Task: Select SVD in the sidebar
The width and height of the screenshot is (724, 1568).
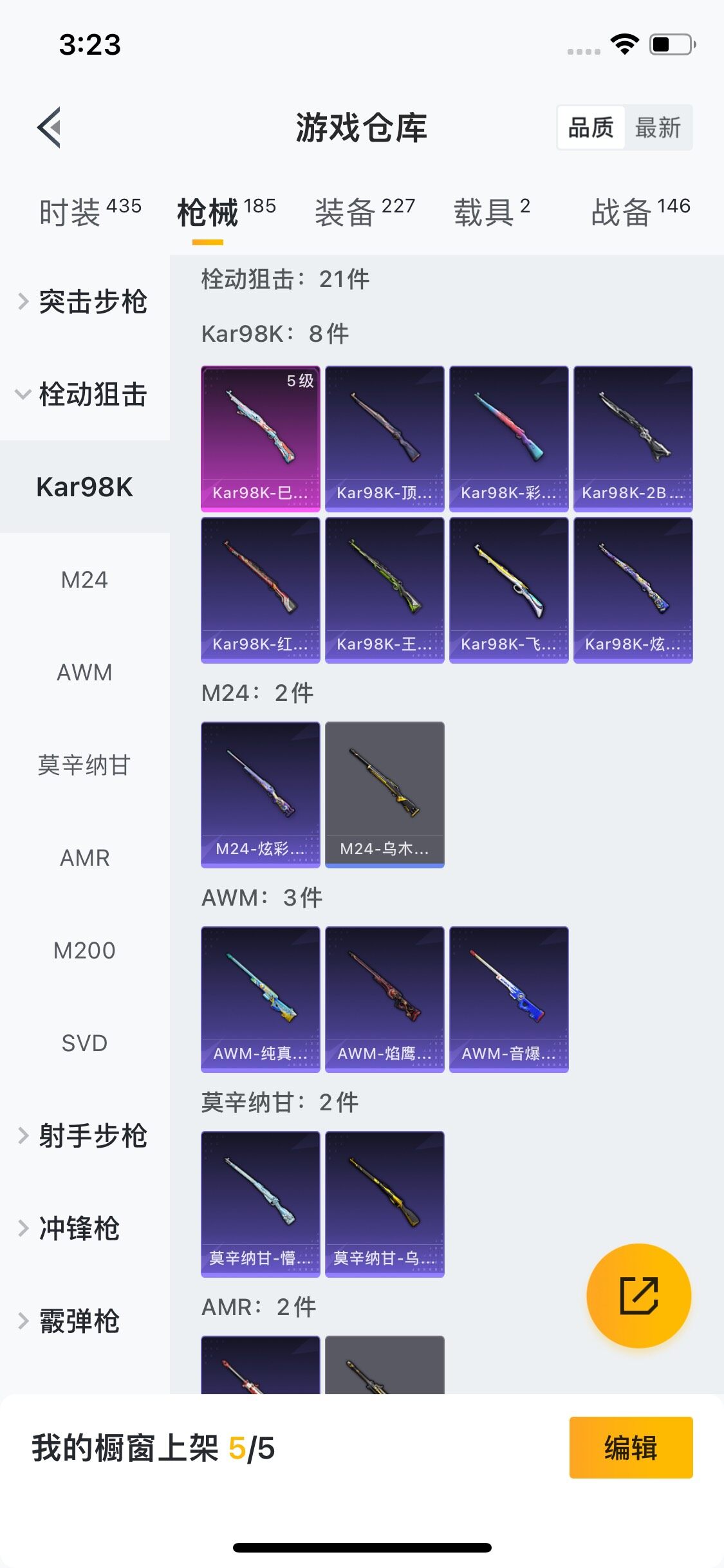Action: tap(84, 1043)
